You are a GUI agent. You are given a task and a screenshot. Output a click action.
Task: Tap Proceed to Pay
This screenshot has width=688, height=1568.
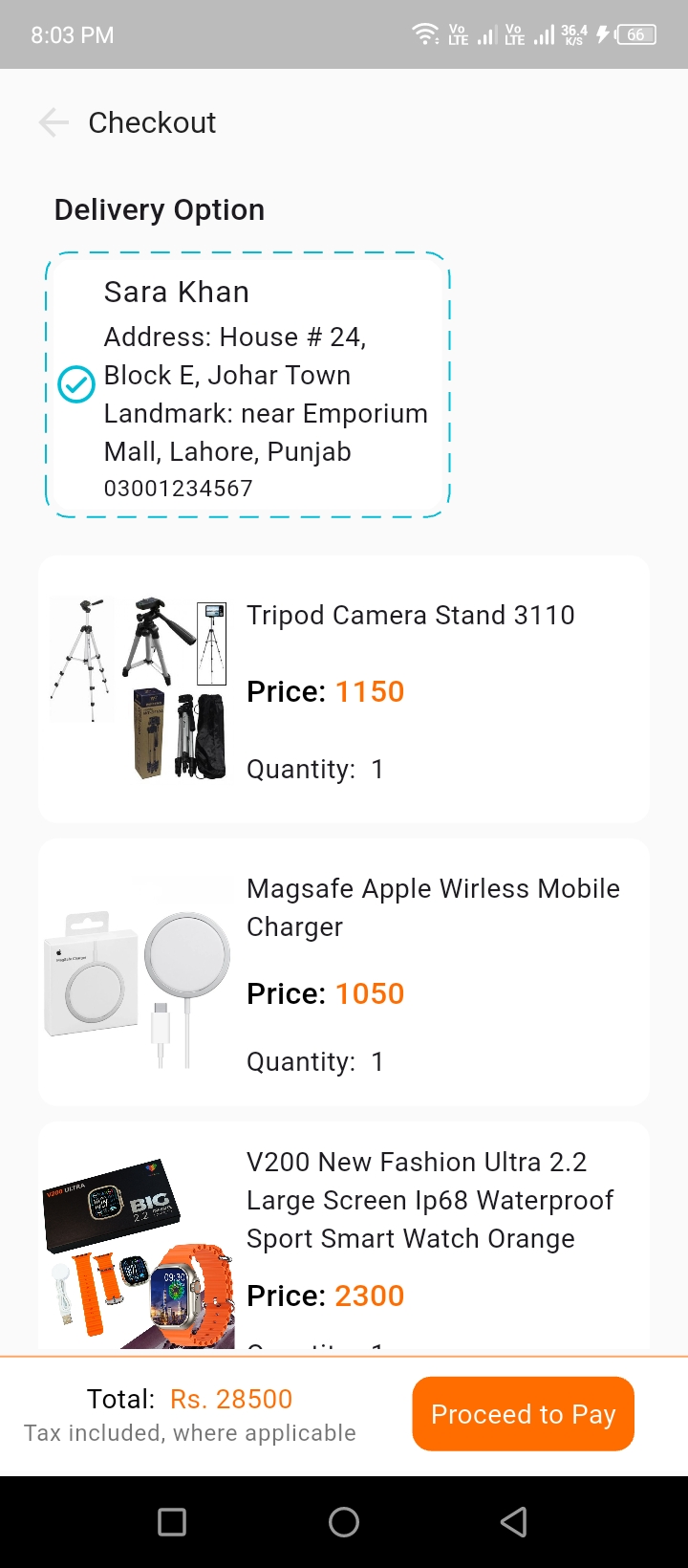[x=523, y=1414]
